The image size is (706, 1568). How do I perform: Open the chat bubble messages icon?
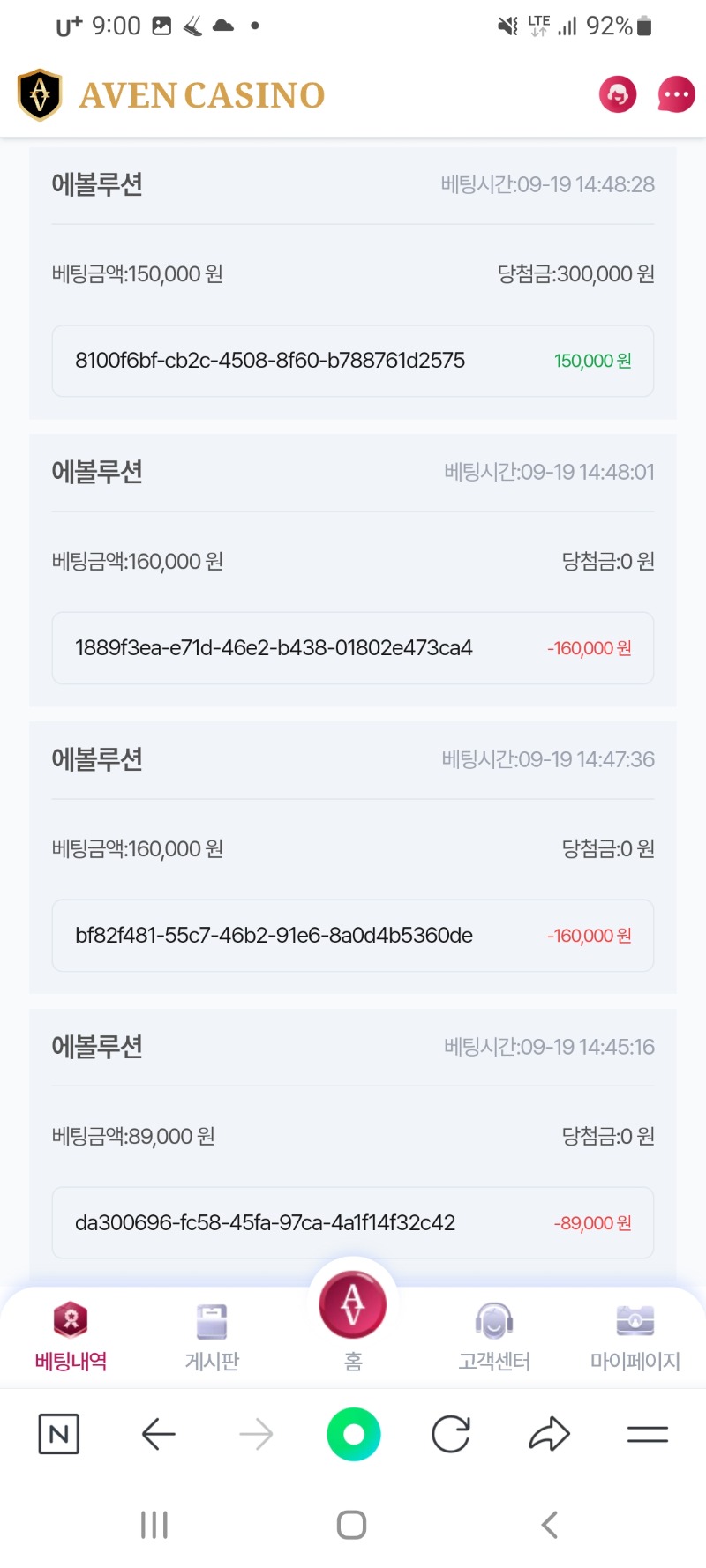pos(677,94)
